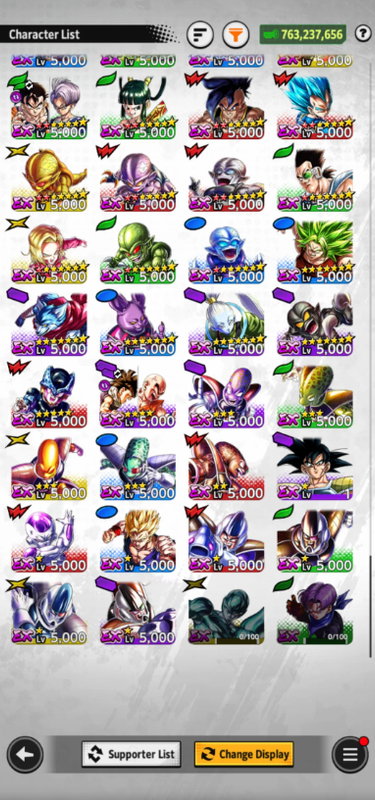This screenshot has height=800, width=375.
Task: Select the golden Cooler character tile
Action: pos(49,180)
